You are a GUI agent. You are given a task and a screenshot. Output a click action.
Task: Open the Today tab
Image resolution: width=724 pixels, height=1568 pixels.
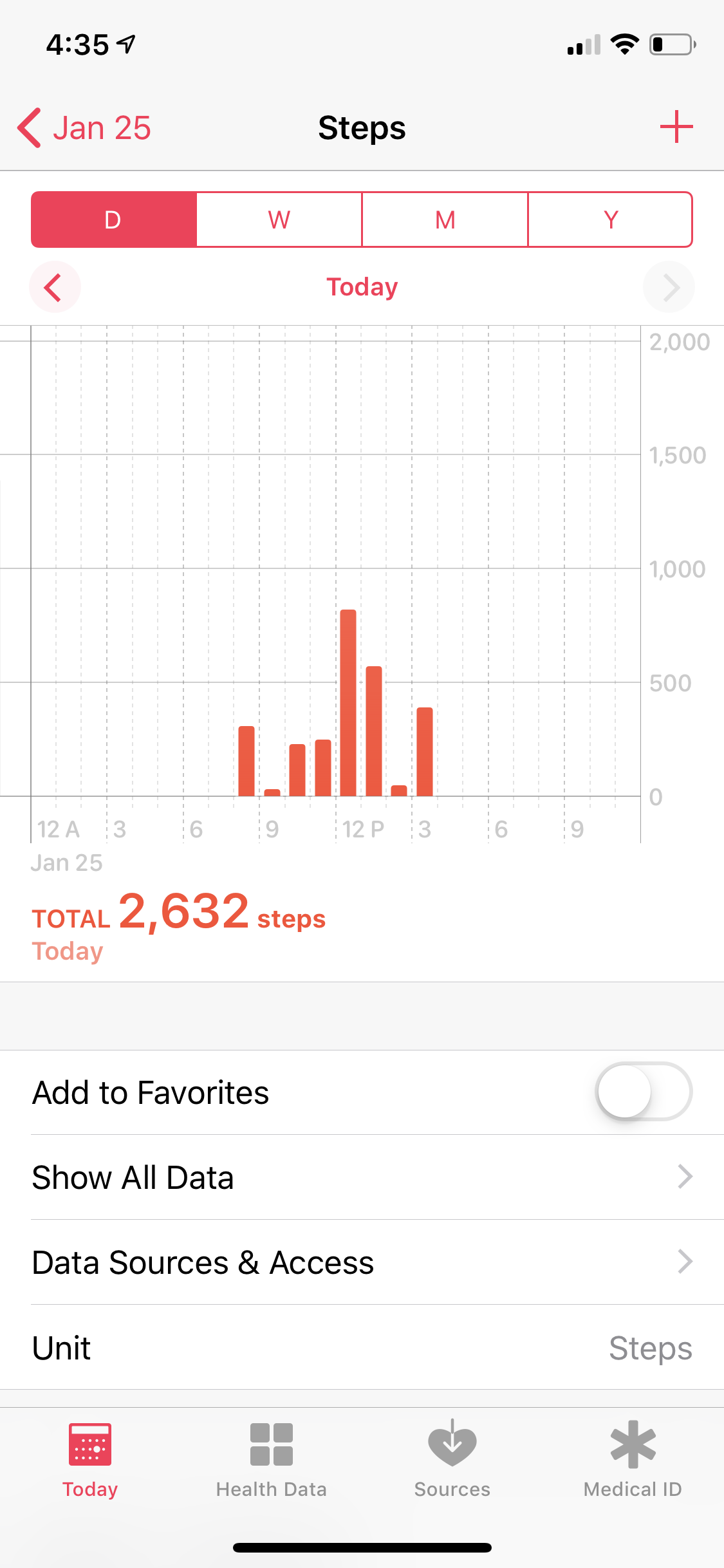(90, 1461)
